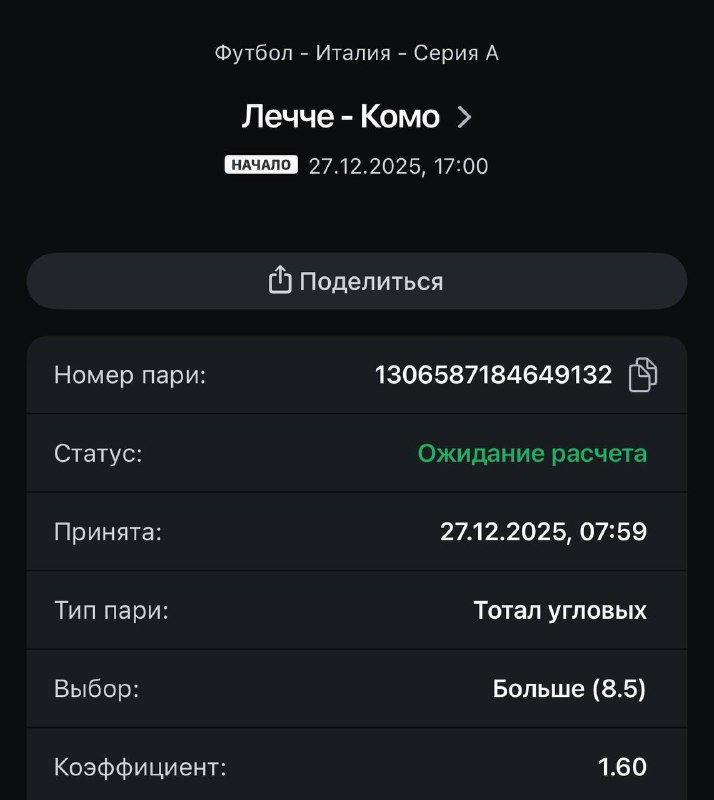Copy the bet number
This screenshot has height=800, width=714.
[x=643, y=375]
